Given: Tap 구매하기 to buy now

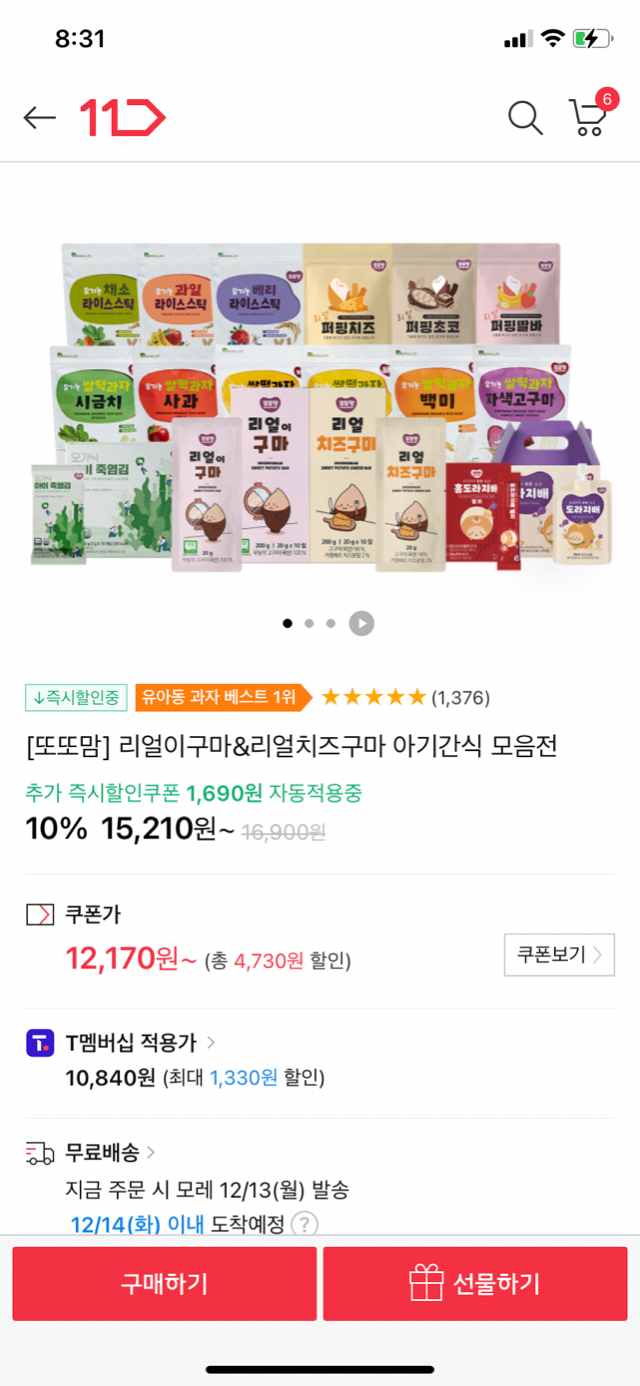Looking at the screenshot, I should click(164, 1283).
